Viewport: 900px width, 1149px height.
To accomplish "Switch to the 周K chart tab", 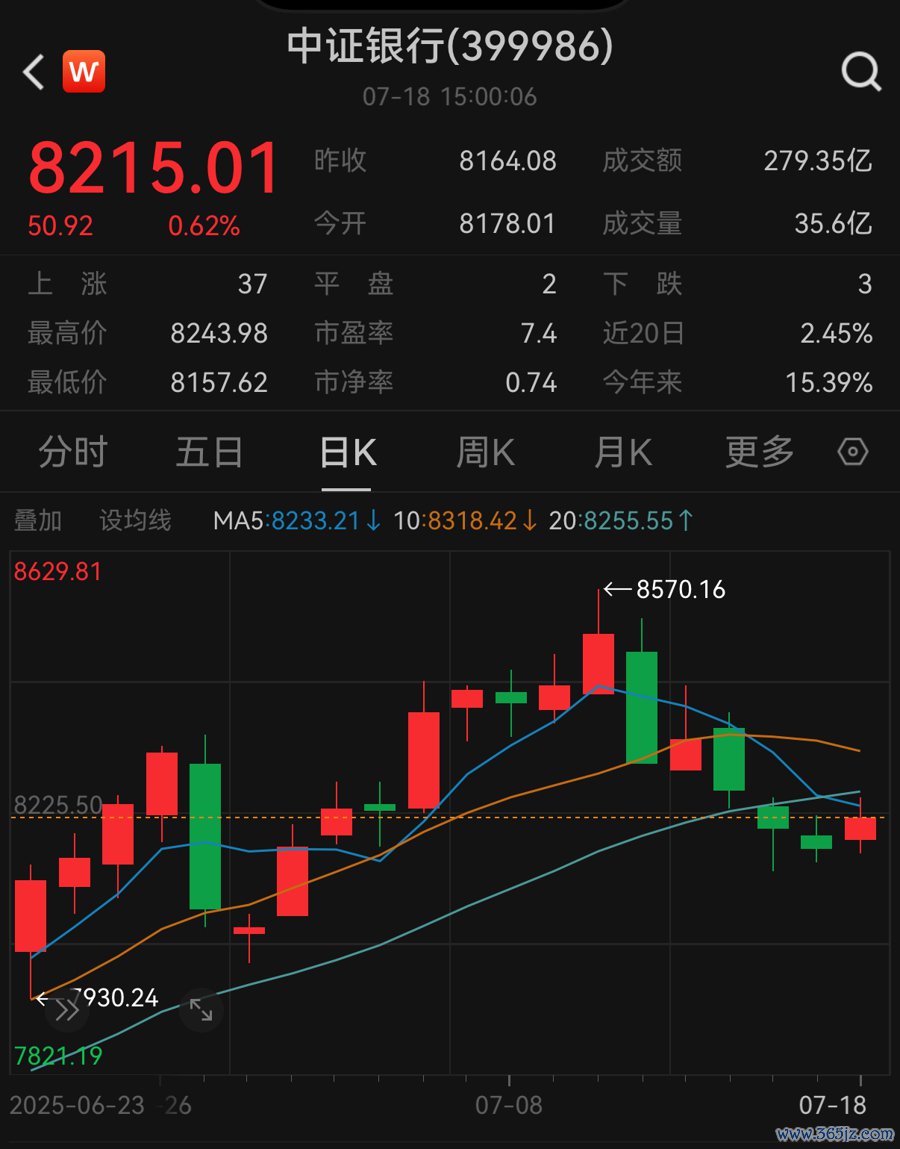I will click(x=485, y=453).
